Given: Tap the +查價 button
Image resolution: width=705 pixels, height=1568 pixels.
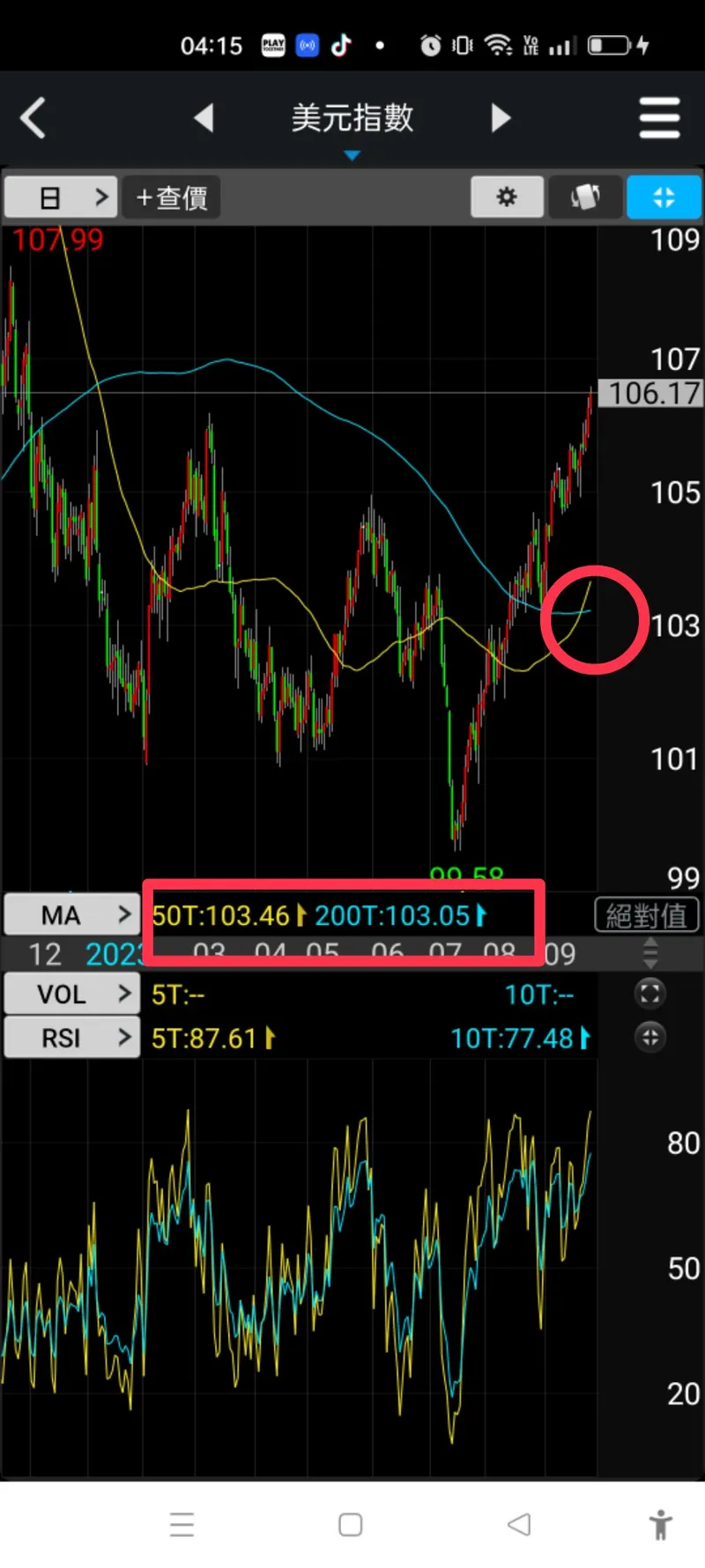Looking at the screenshot, I should pyautogui.click(x=172, y=197).
